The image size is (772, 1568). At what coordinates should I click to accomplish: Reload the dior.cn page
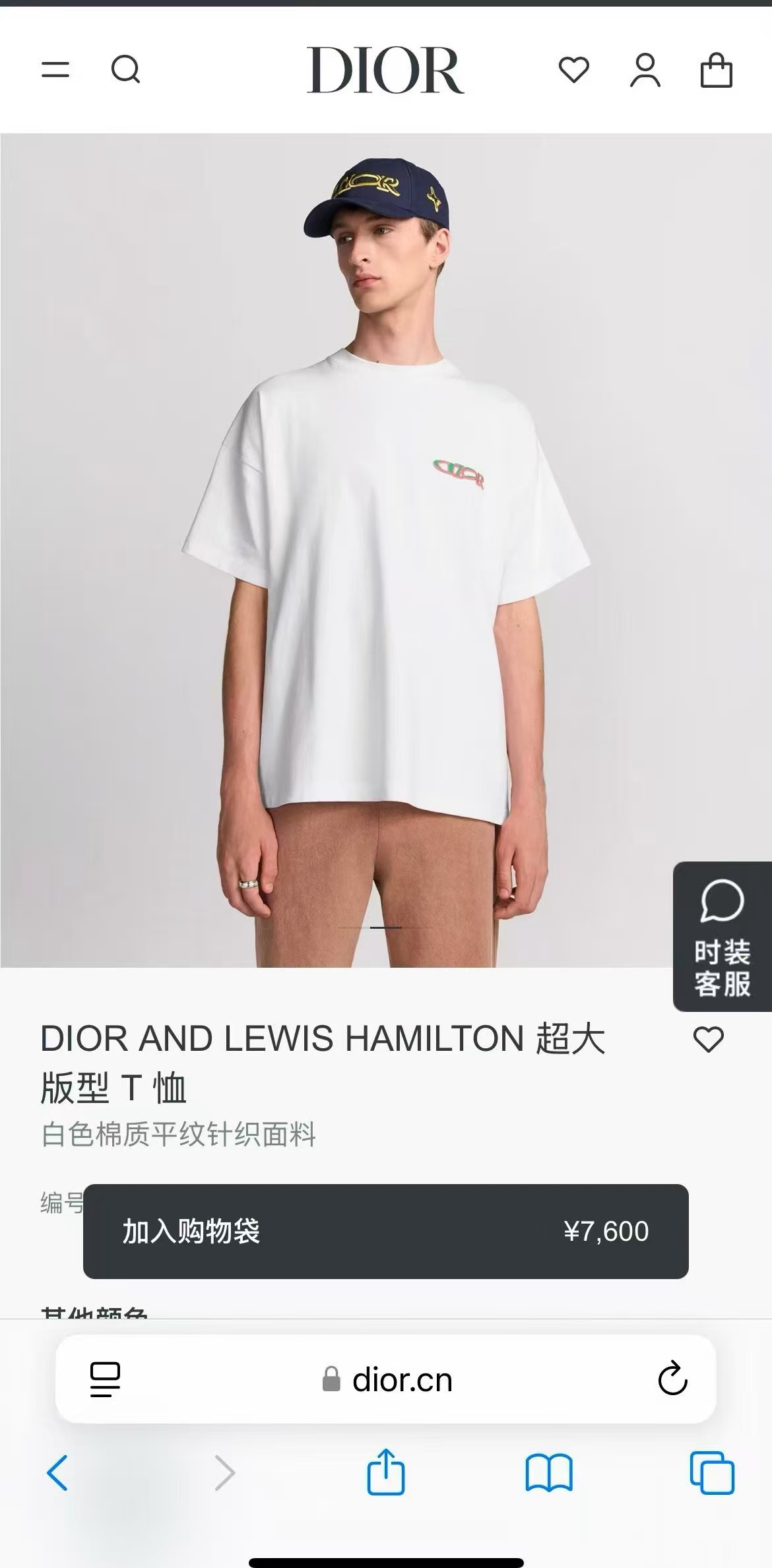click(x=672, y=1379)
